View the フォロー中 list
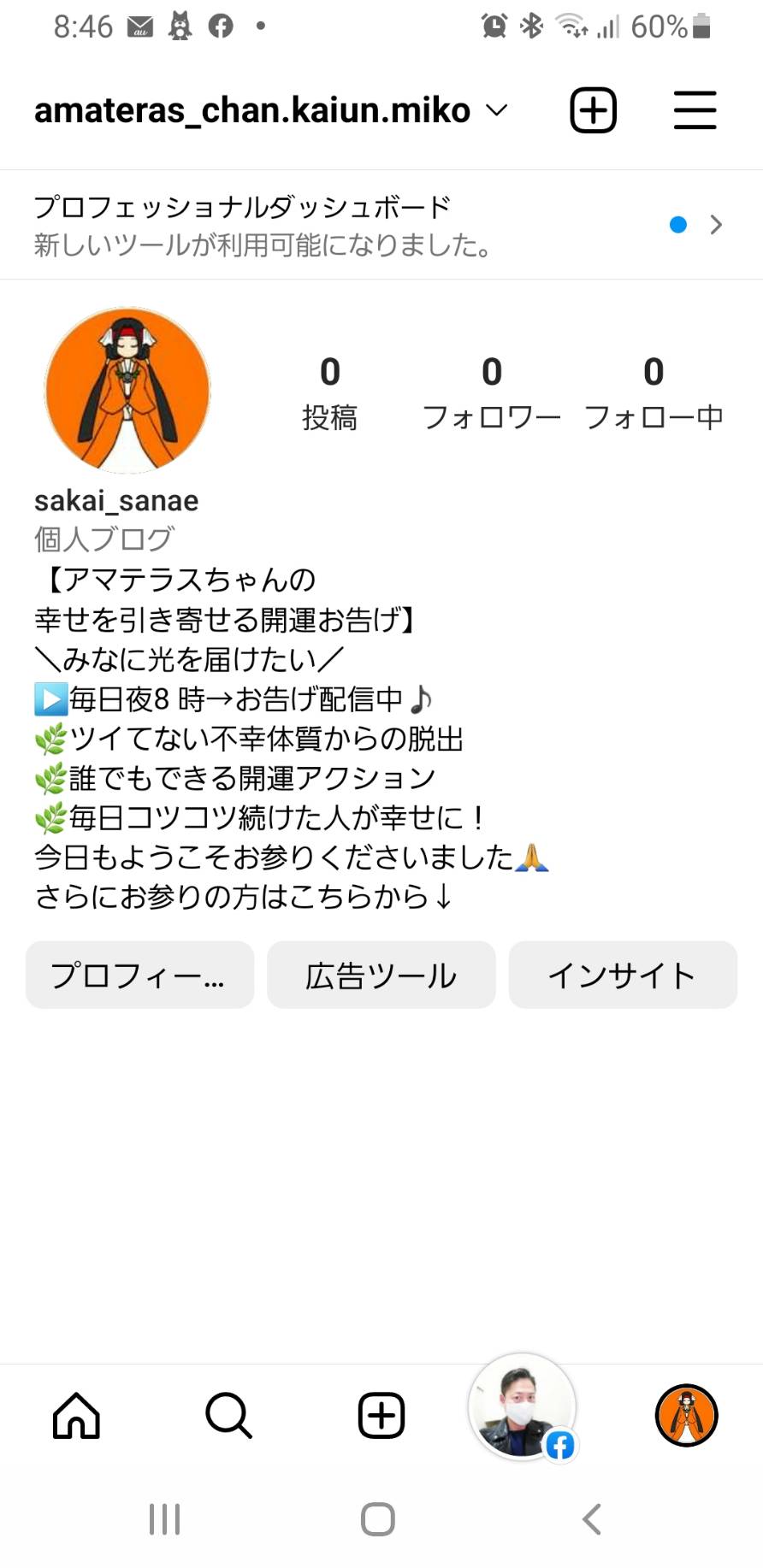 point(654,393)
